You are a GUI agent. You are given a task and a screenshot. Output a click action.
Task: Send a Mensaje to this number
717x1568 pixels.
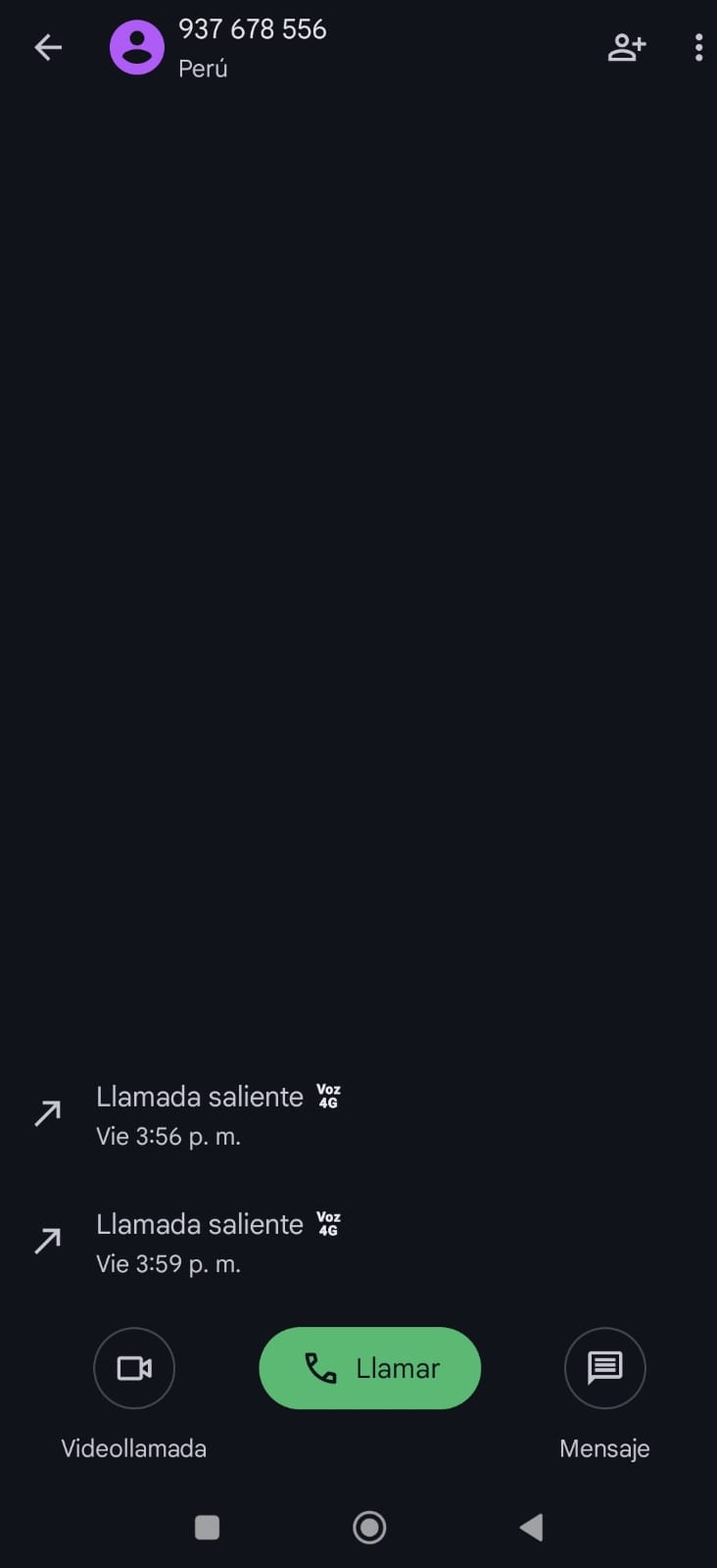click(x=604, y=1368)
